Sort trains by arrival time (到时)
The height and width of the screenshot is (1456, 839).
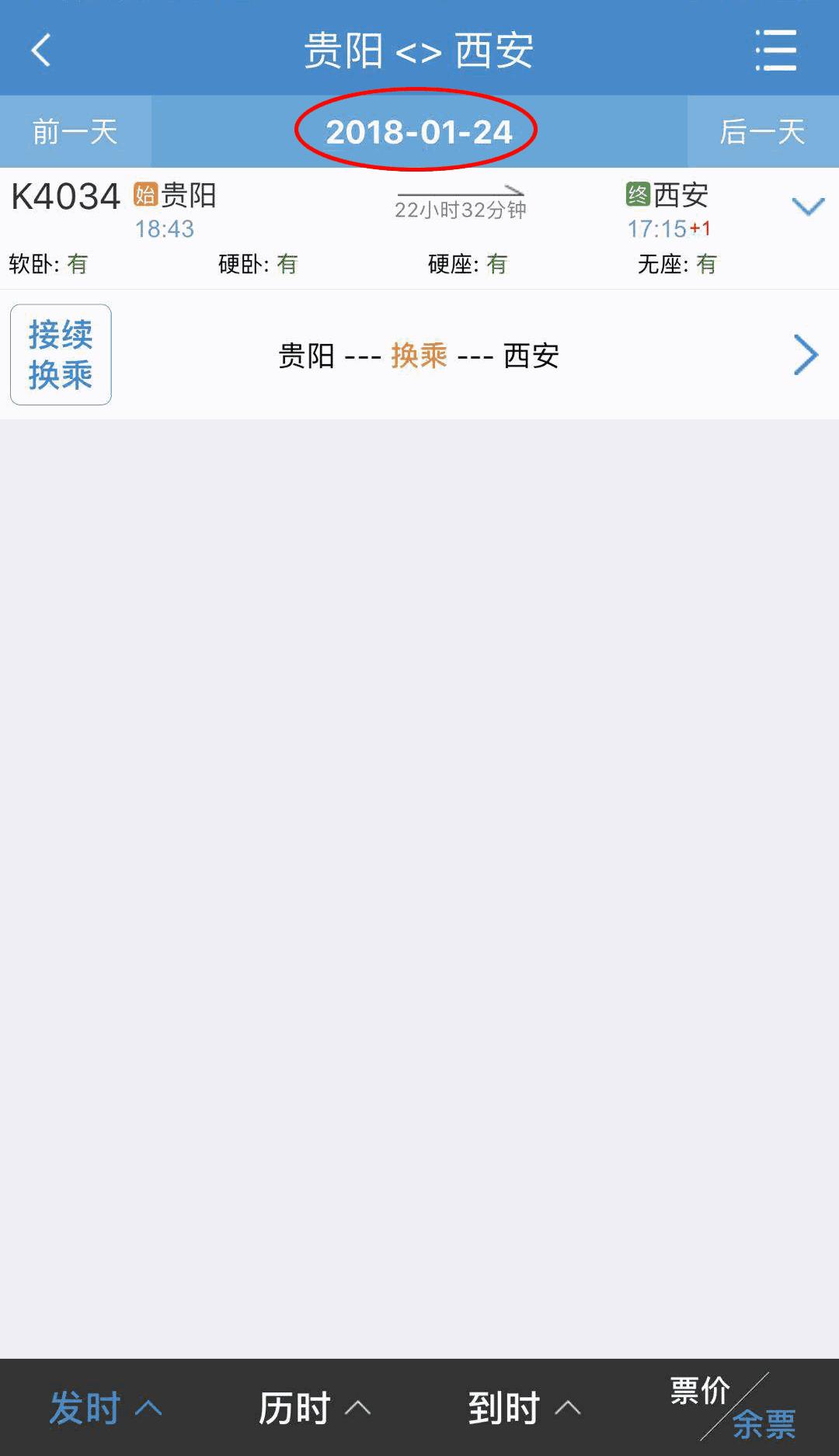pos(524,1407)
